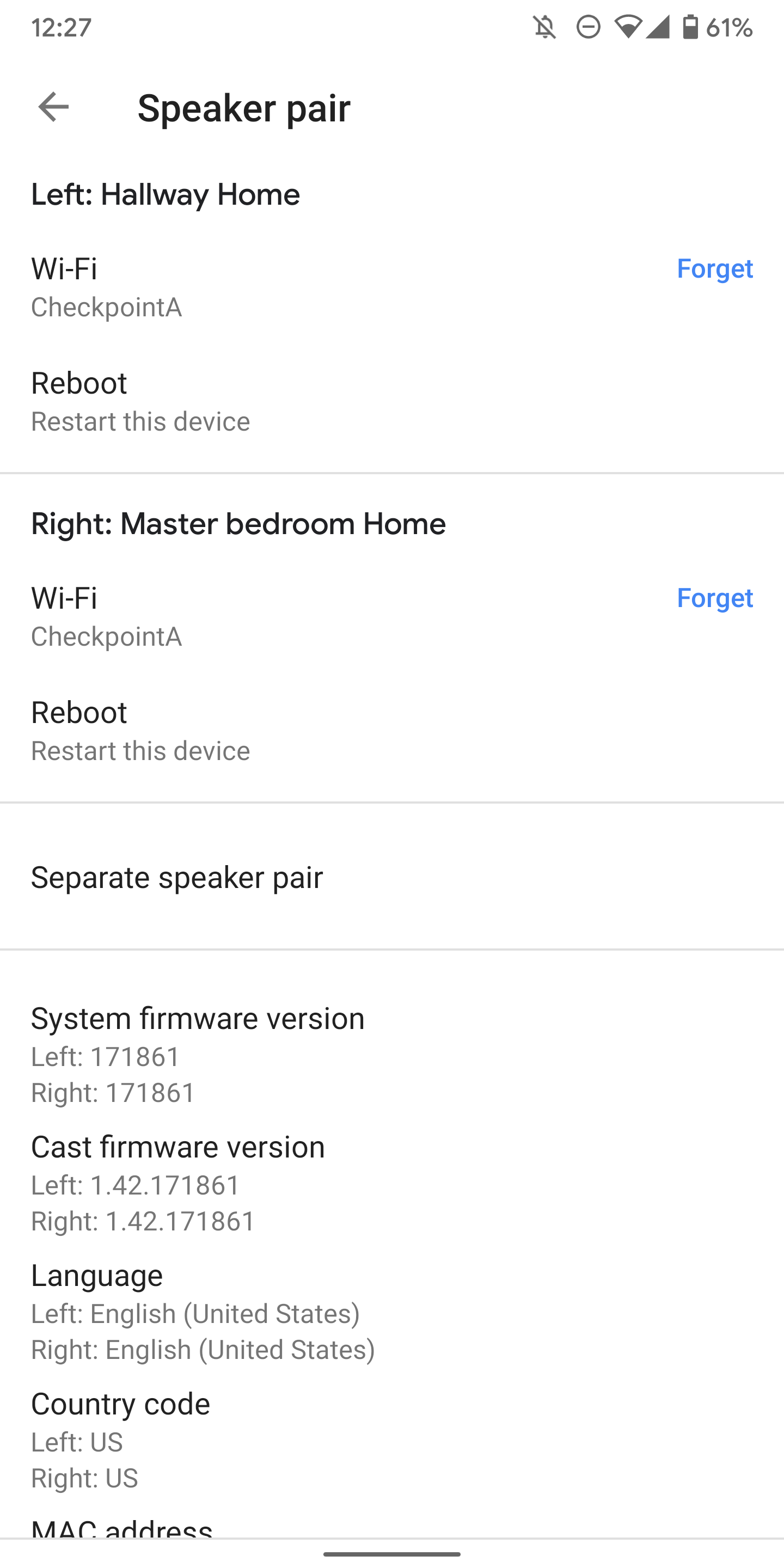Screen dimensions: 784x1568
Task: Forget Wi-Fi for Left Hallway Home speaker
Action: click(716, 269)
